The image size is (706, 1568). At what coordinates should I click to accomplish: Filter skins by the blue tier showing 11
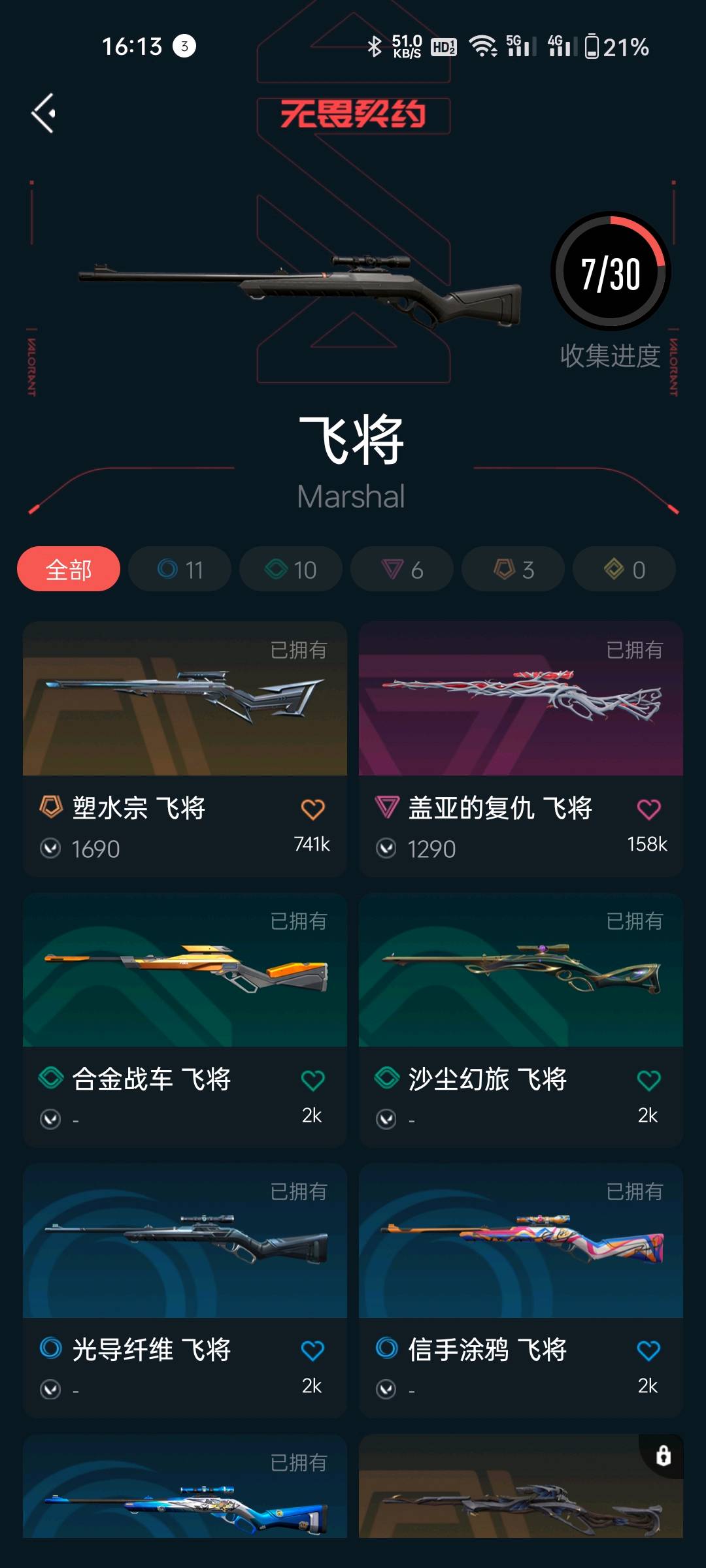[x=180, y=570]
